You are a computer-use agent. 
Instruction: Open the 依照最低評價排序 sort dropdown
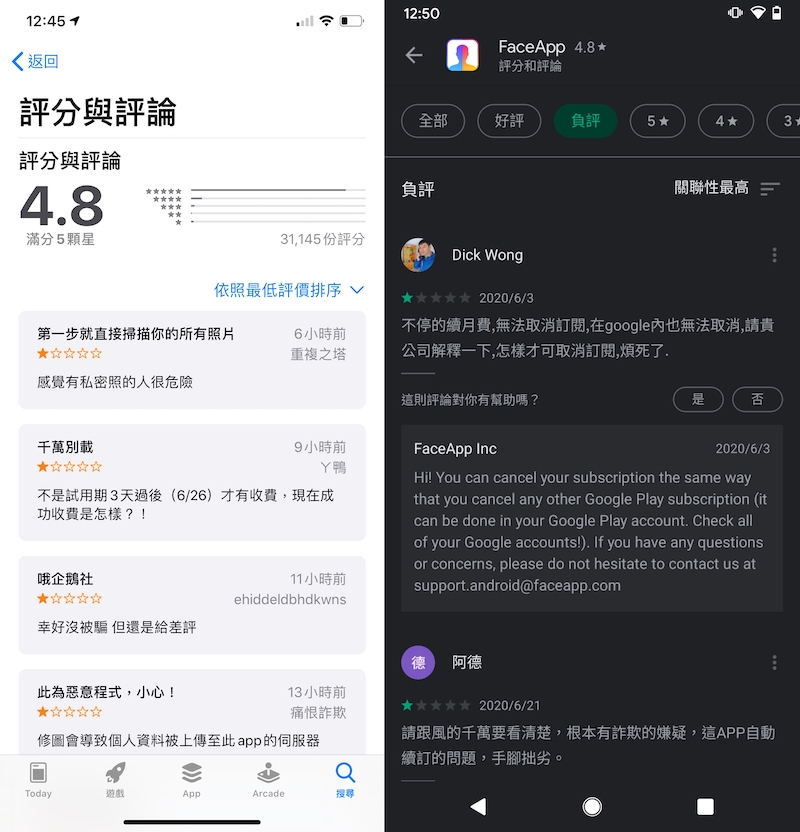pyautogui.click(x=288, y=290)
